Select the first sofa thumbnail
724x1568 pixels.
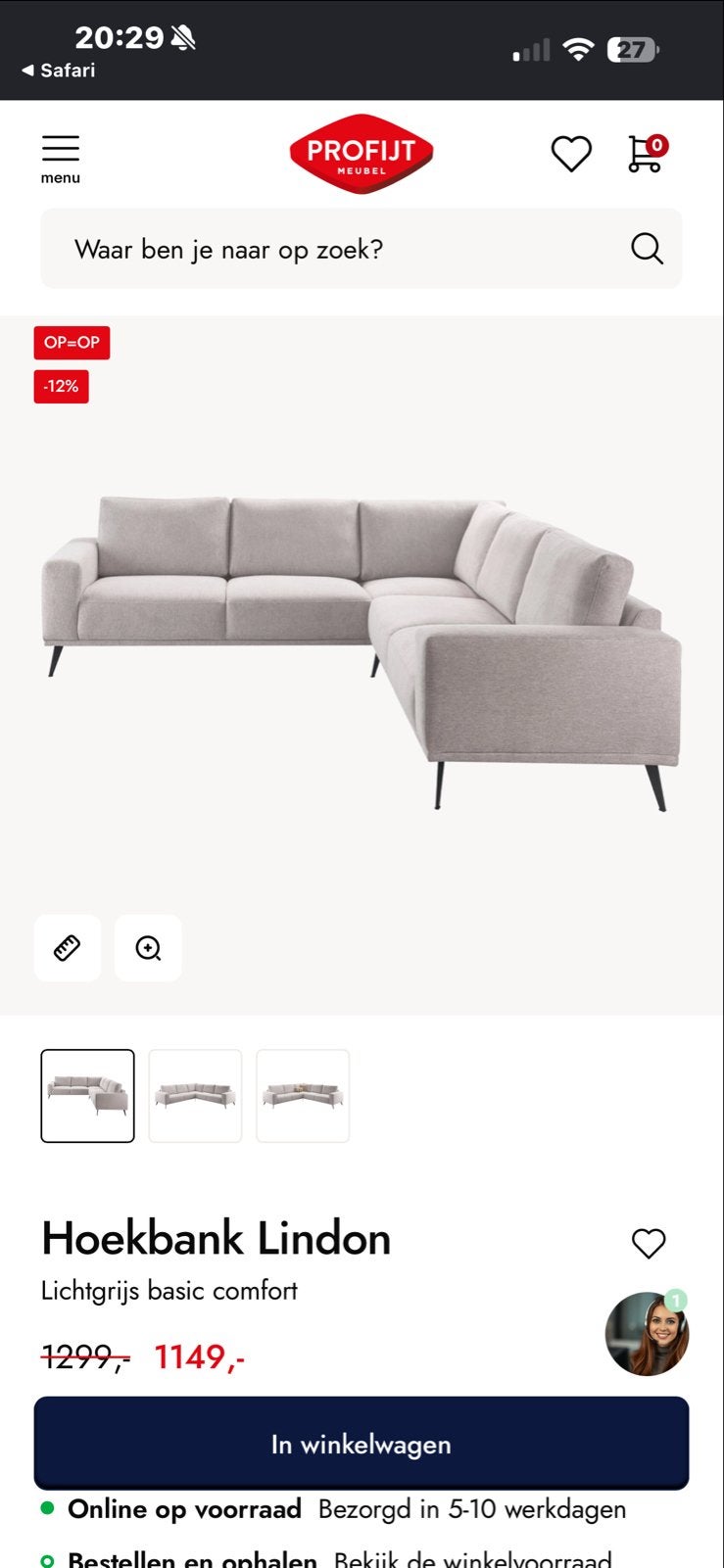(x=87, y=1096)
